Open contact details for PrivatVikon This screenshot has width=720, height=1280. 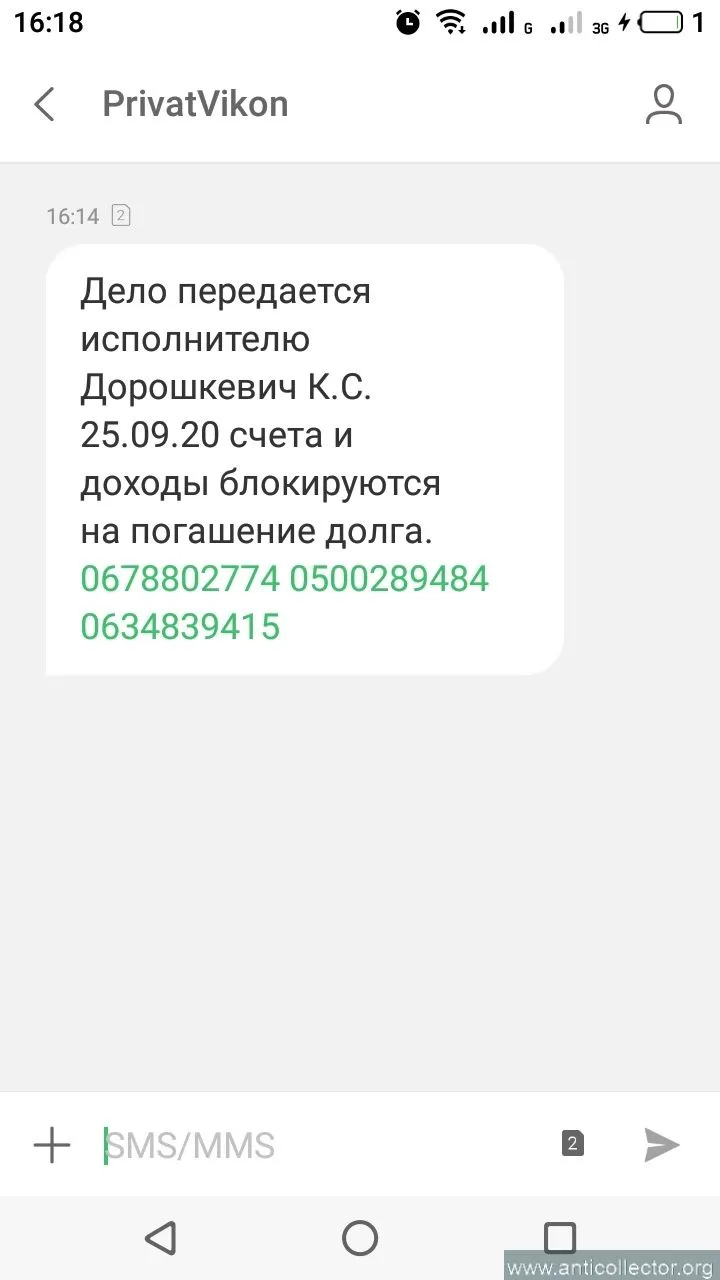click(x=663, y=104)
